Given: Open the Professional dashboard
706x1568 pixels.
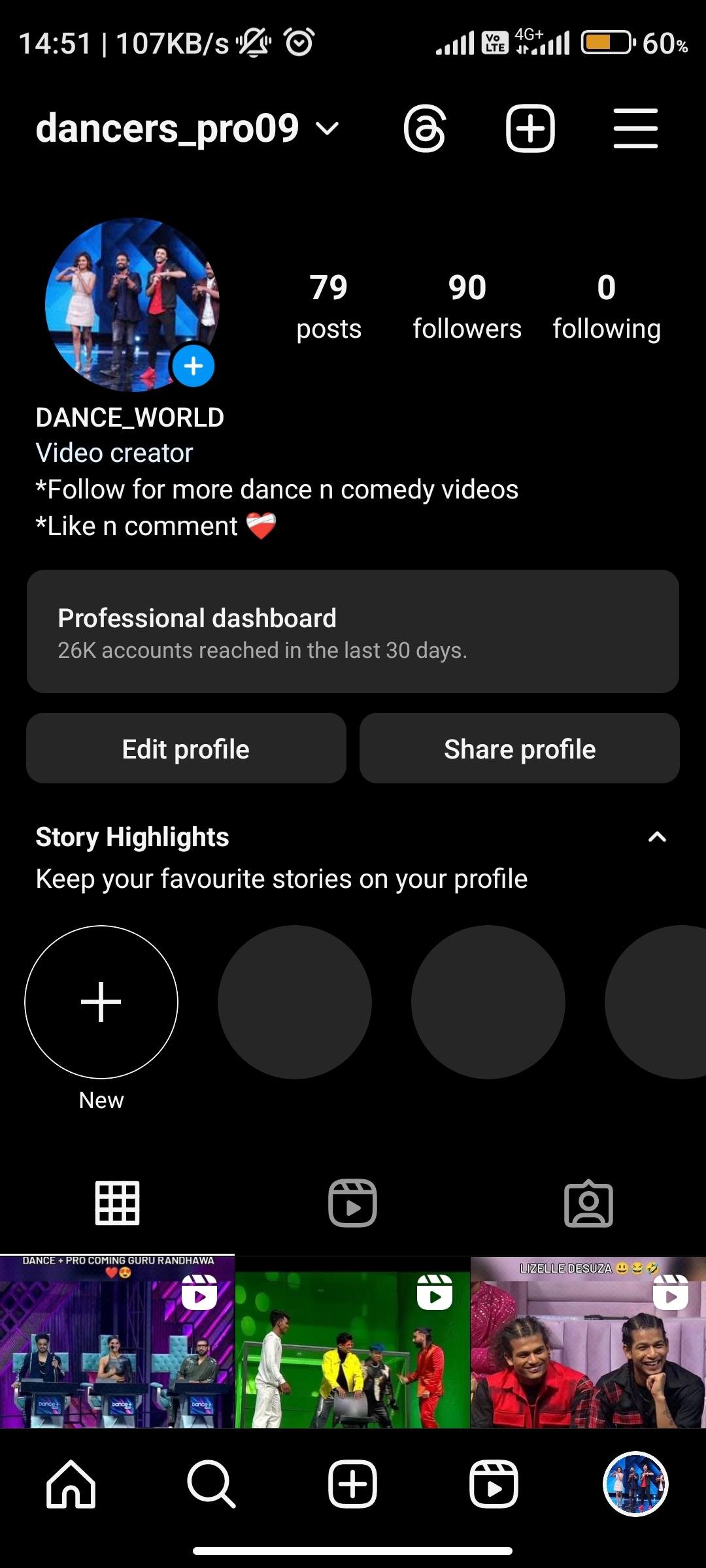Looking at the screenshot, I should click(353, 630).
